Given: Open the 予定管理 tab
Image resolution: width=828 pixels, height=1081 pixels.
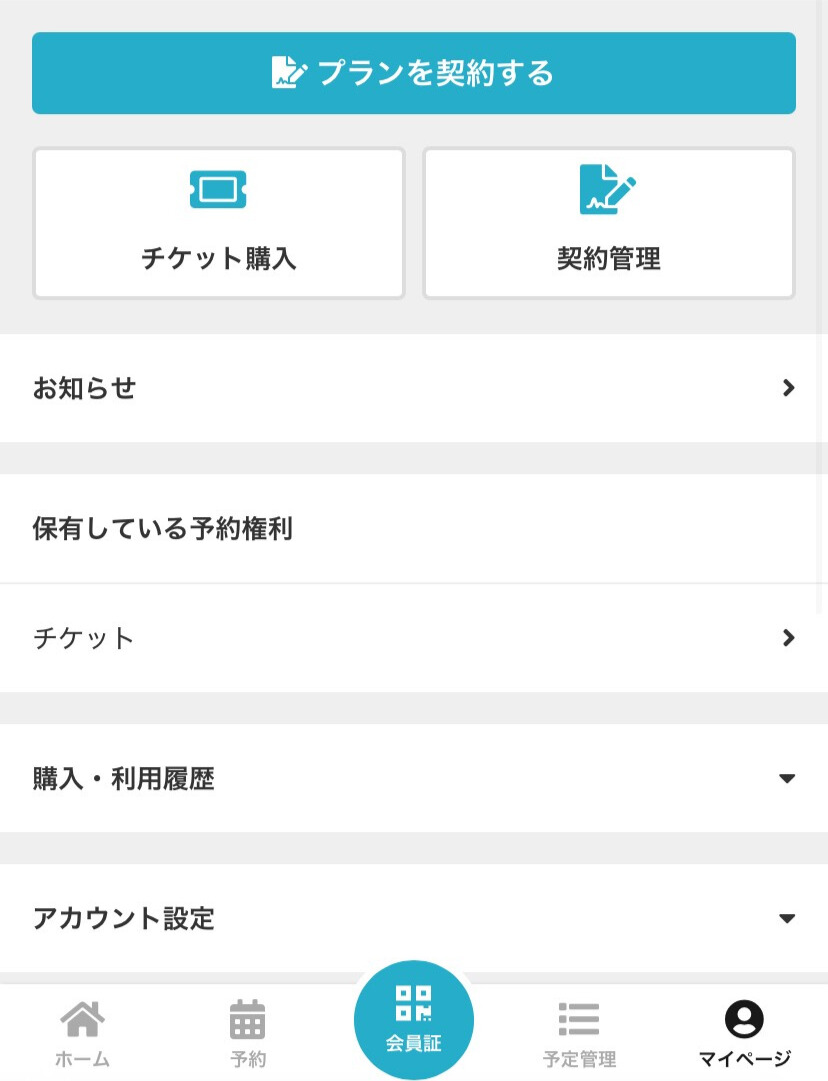Looking at the screenshot, I should coord(579,1033).
